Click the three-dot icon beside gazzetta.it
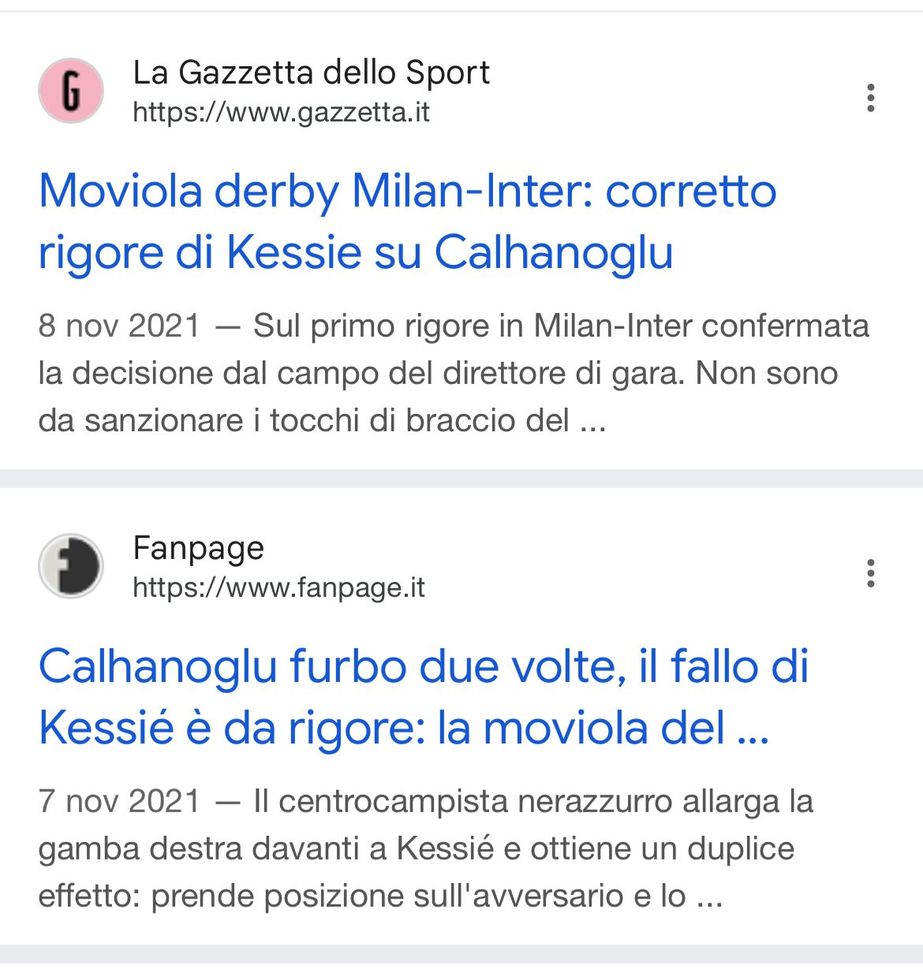 tap(871, 98)
